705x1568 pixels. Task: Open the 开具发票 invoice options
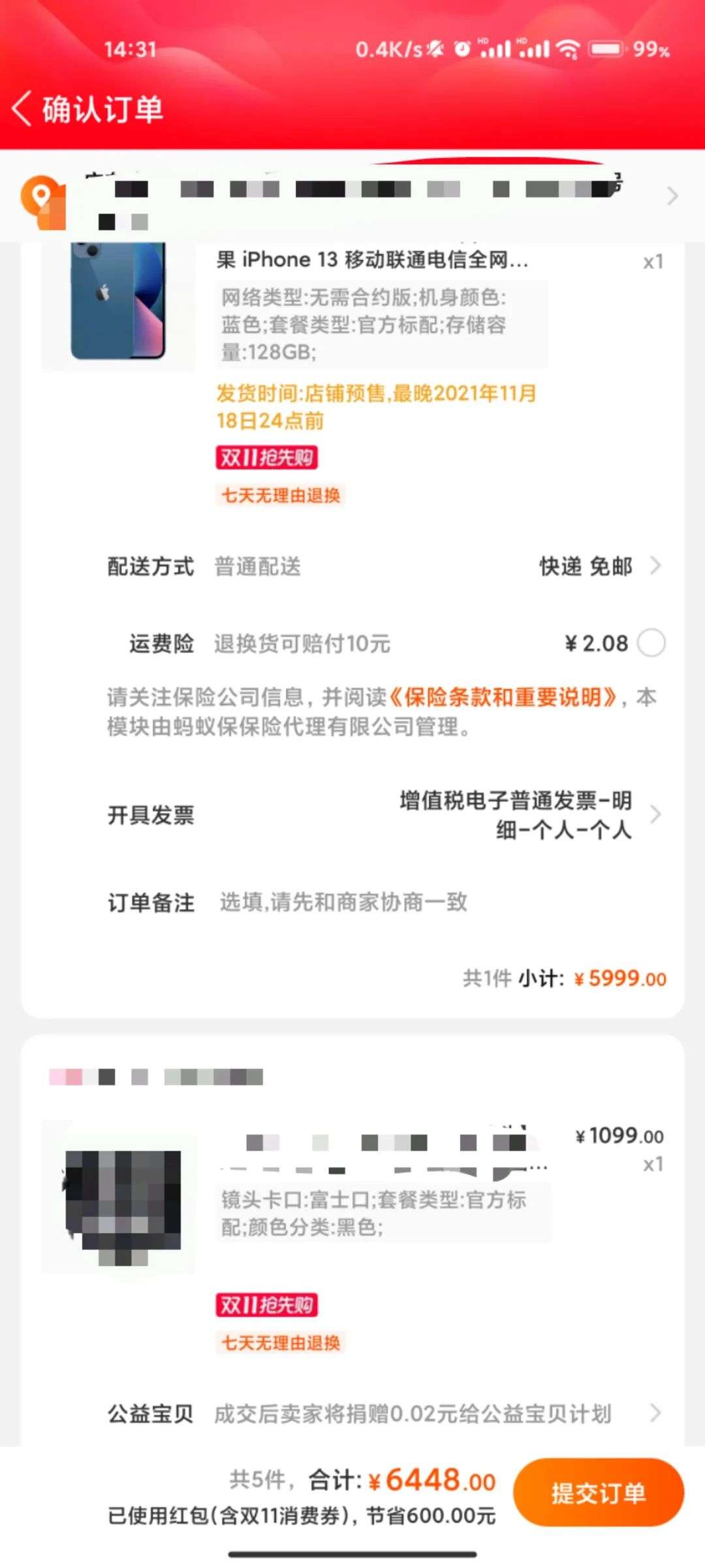click(x=516, y=814)
